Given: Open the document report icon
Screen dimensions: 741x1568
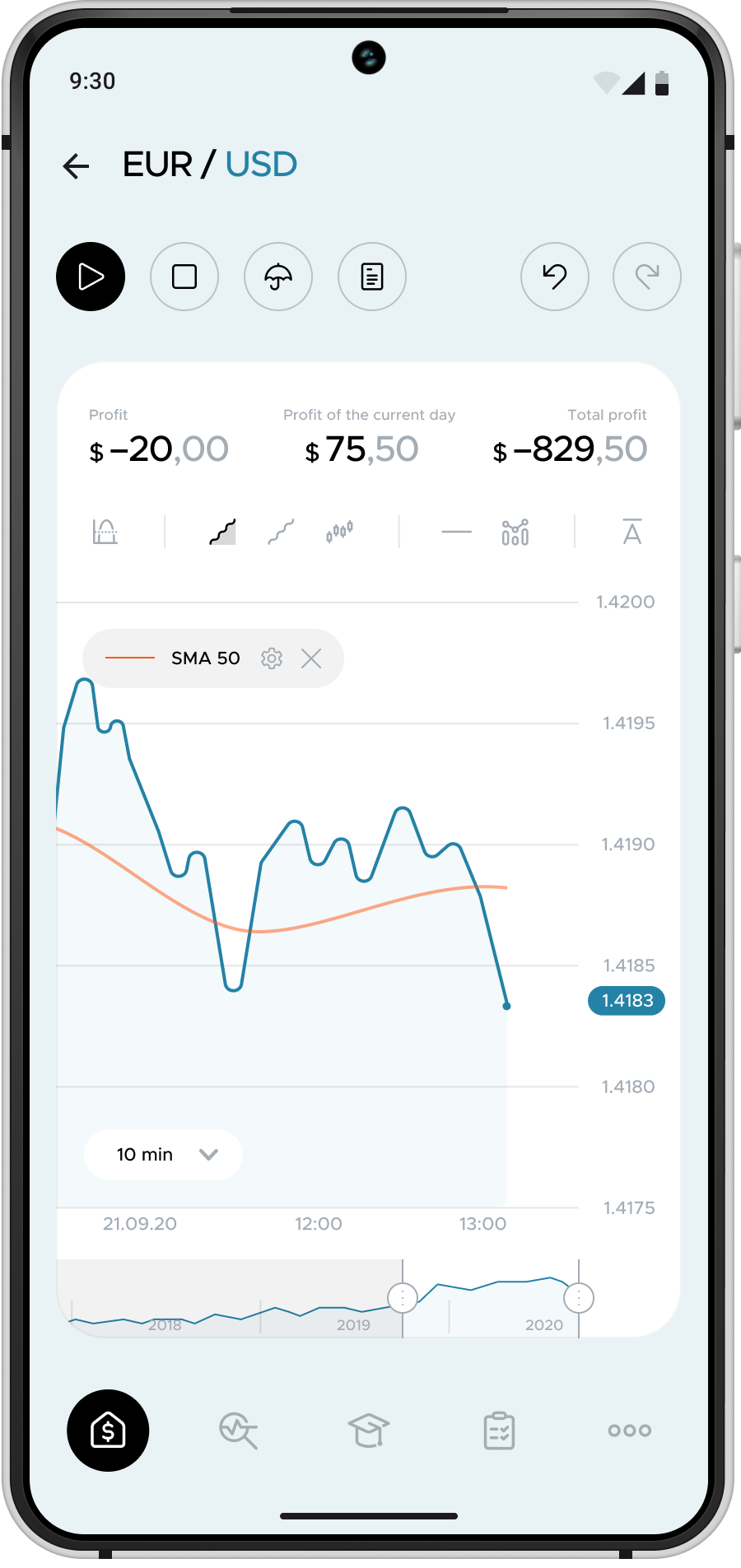Looking at the screenshot, I should click(372, 277).
